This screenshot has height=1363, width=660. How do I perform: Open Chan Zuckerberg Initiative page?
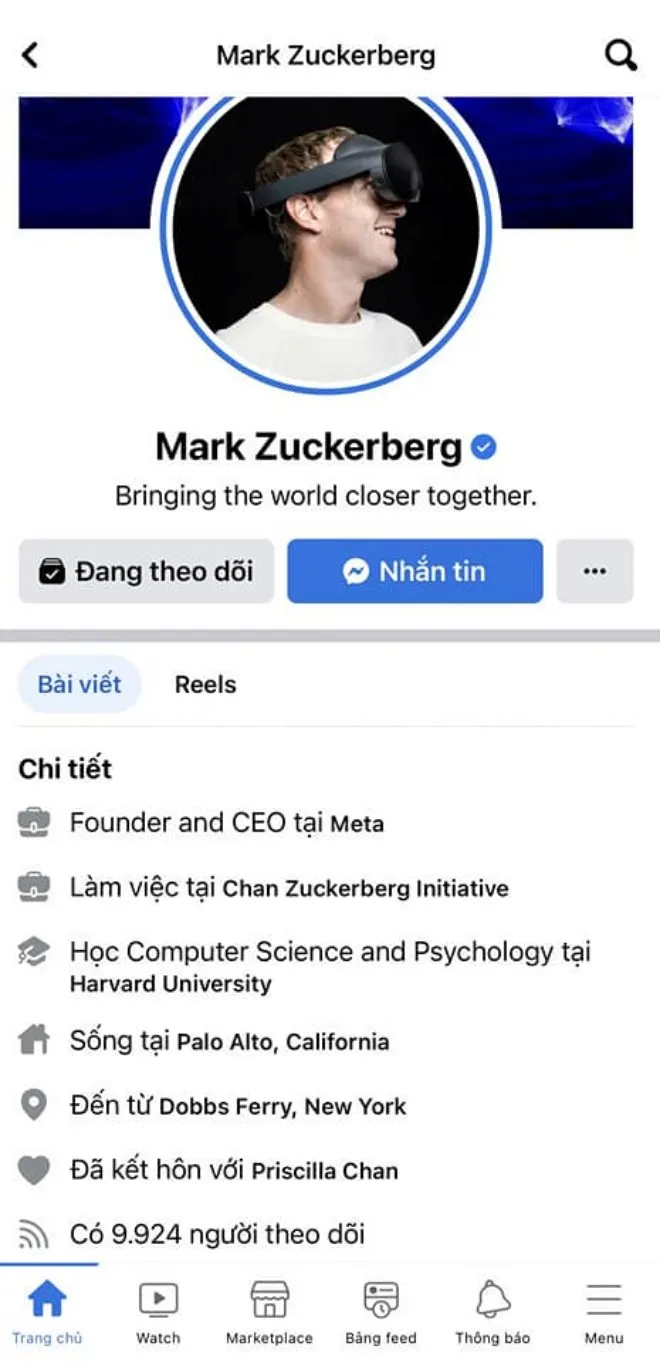coord(365,888)
